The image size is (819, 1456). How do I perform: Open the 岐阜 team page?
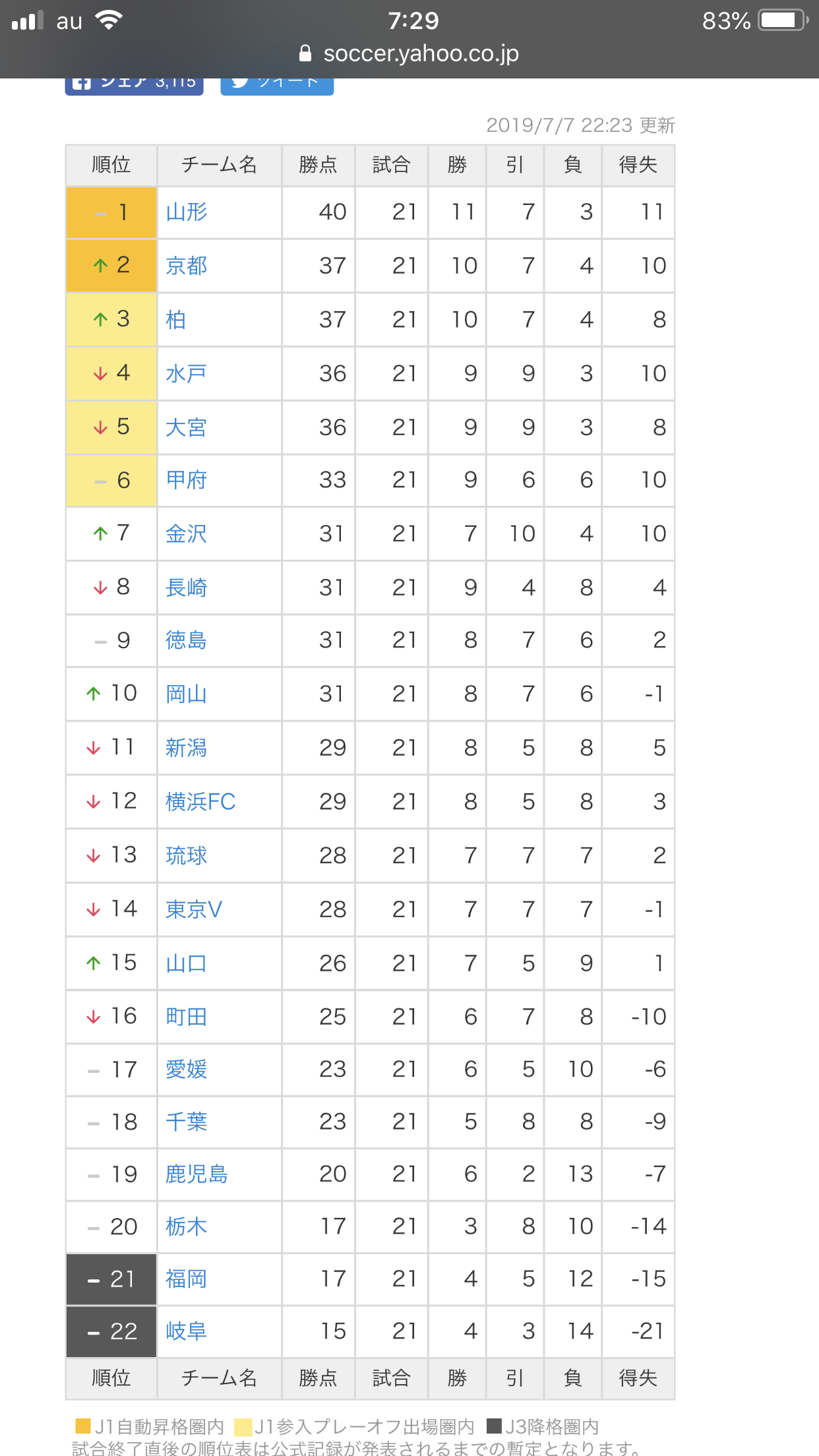pyautogui.click(x=187, y=1331)
